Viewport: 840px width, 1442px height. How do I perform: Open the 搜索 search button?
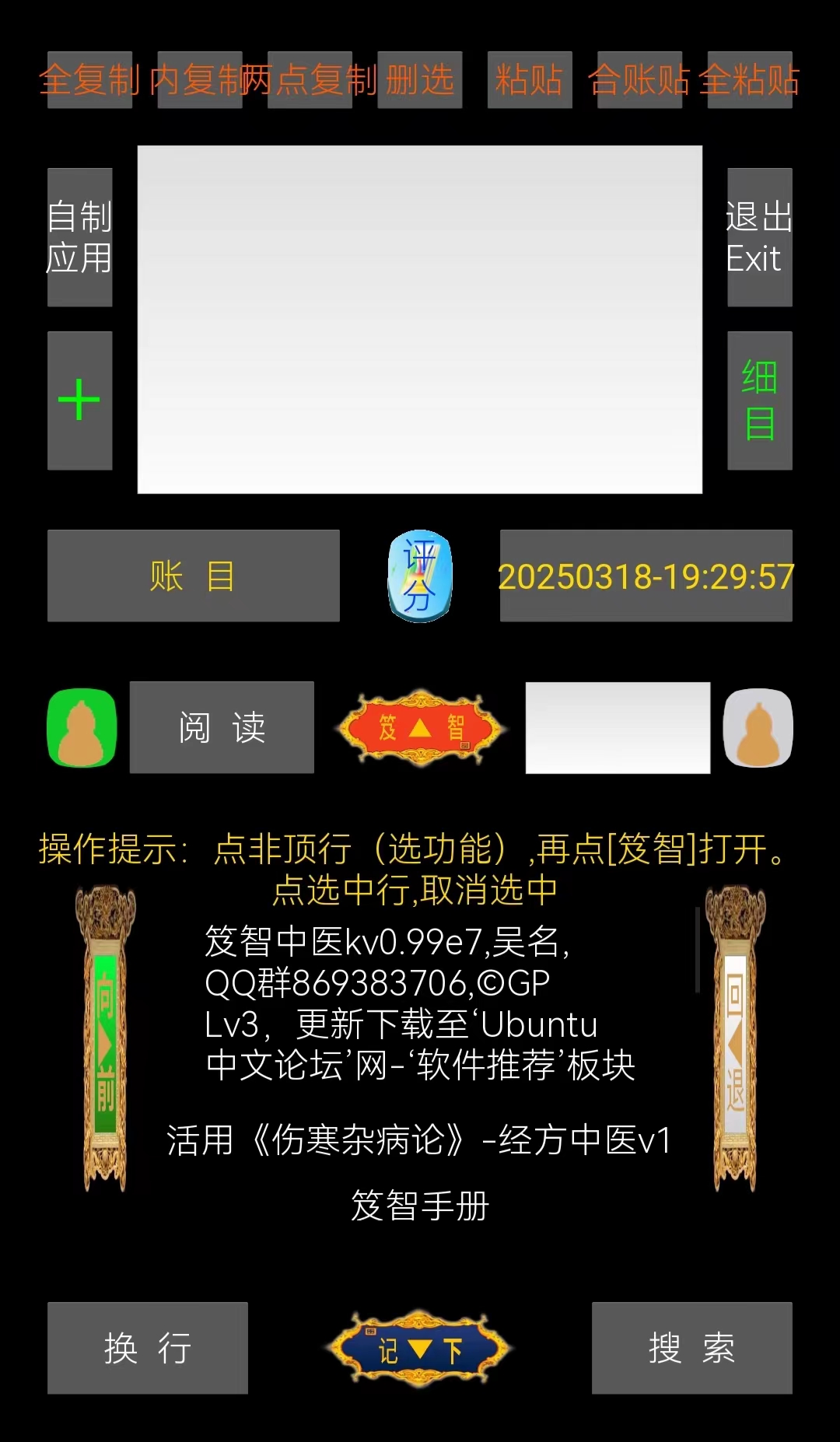692,1348
